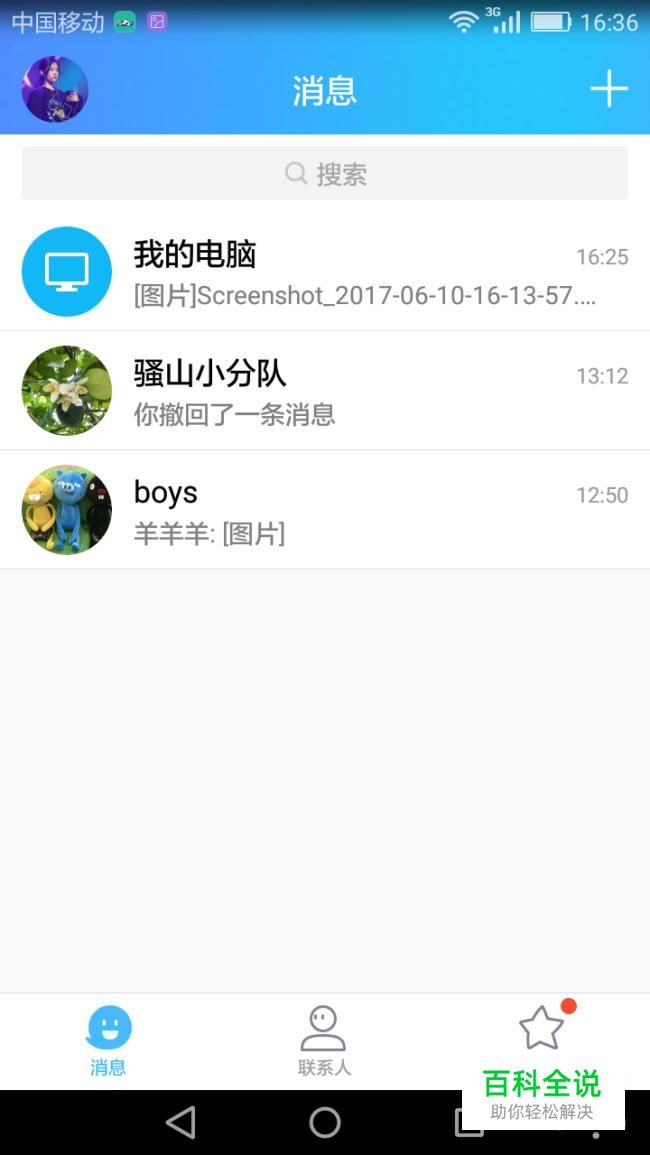Open the star tab with red dot
This screenshot has height=1155, width=650.
(x=542, y=1028)
